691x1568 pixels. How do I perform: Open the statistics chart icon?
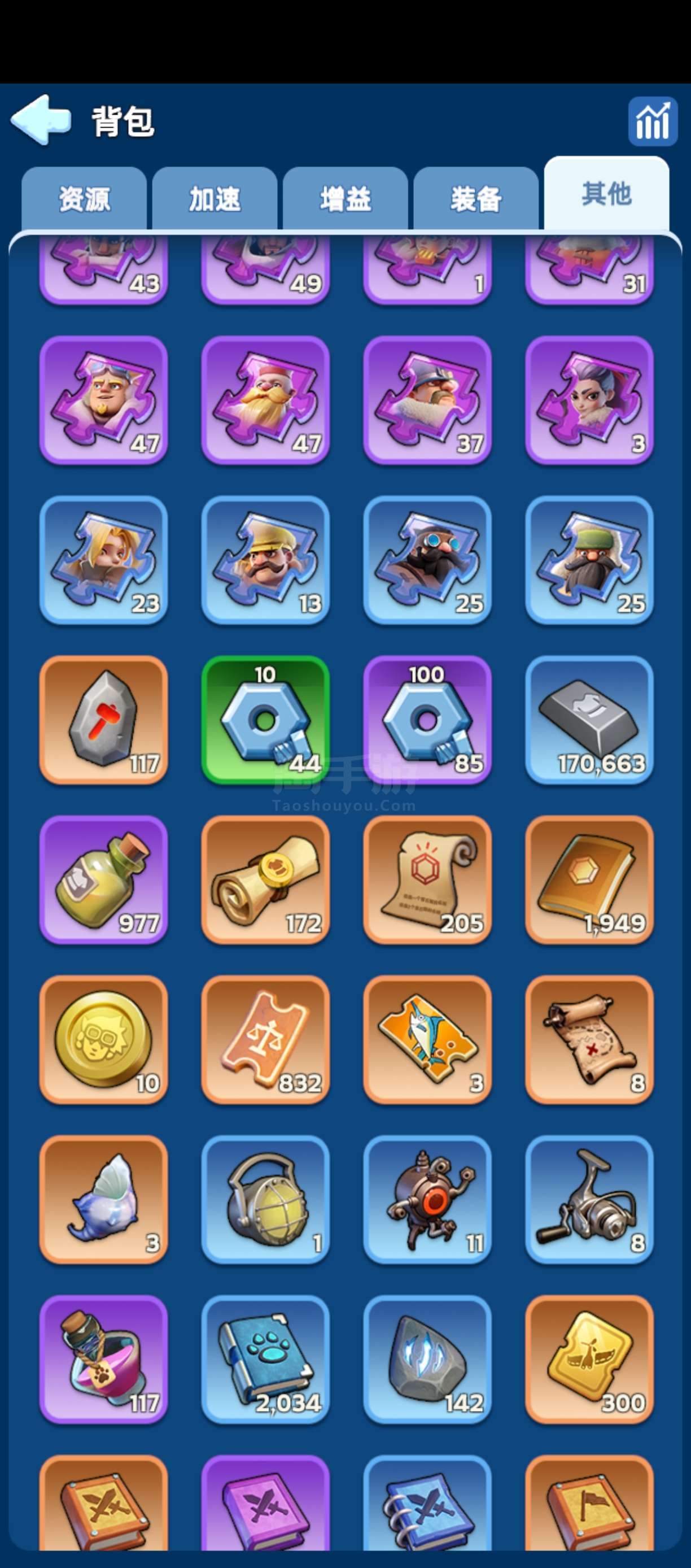click(653, 121)
